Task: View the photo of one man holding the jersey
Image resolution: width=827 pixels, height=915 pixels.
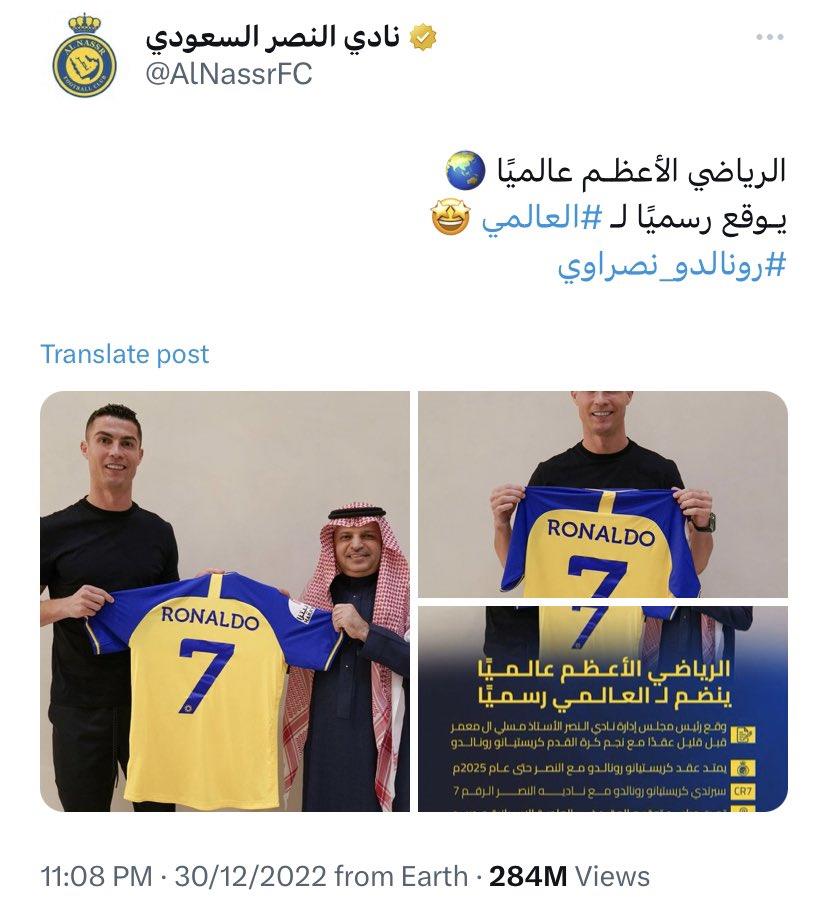Action: (x=602, y=493)
